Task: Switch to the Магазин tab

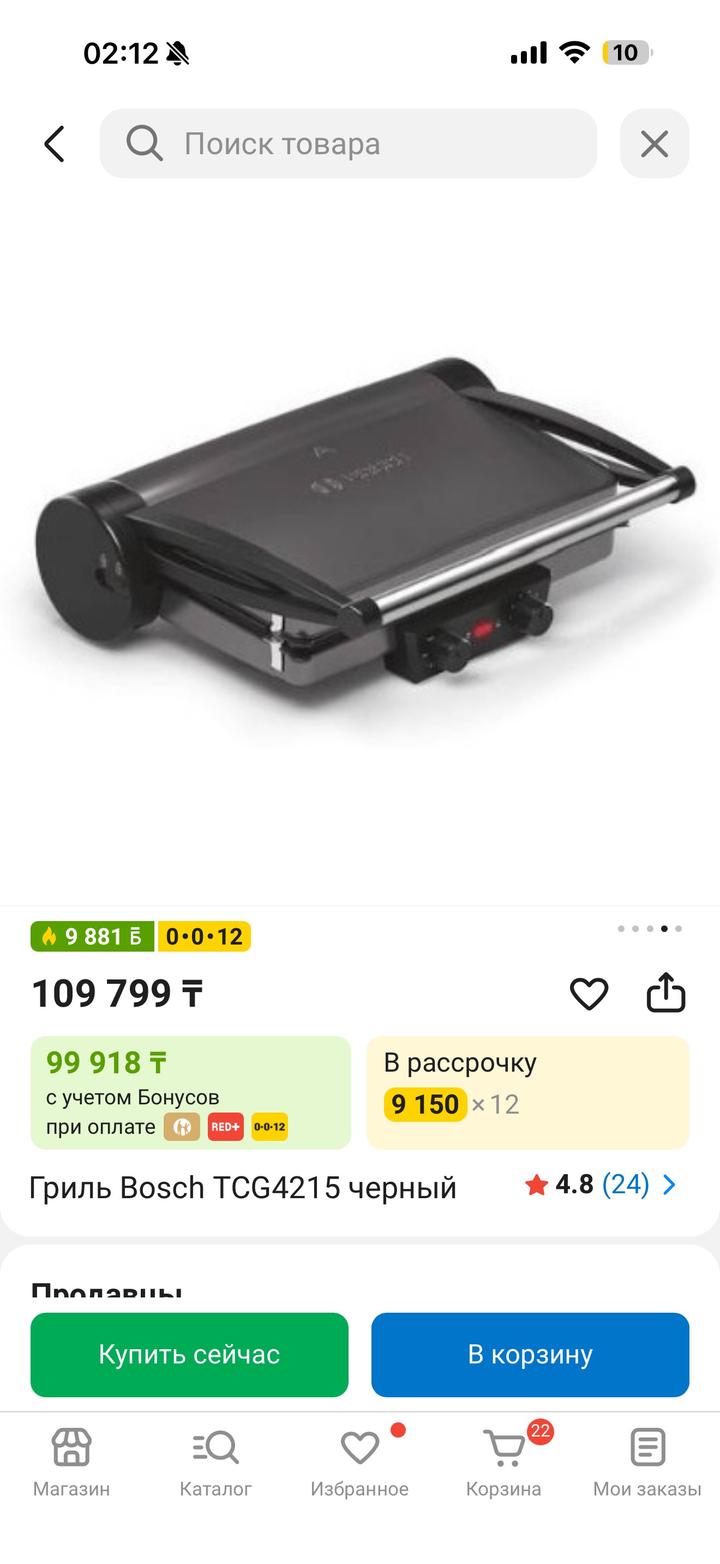Action: click(71, 1462)
